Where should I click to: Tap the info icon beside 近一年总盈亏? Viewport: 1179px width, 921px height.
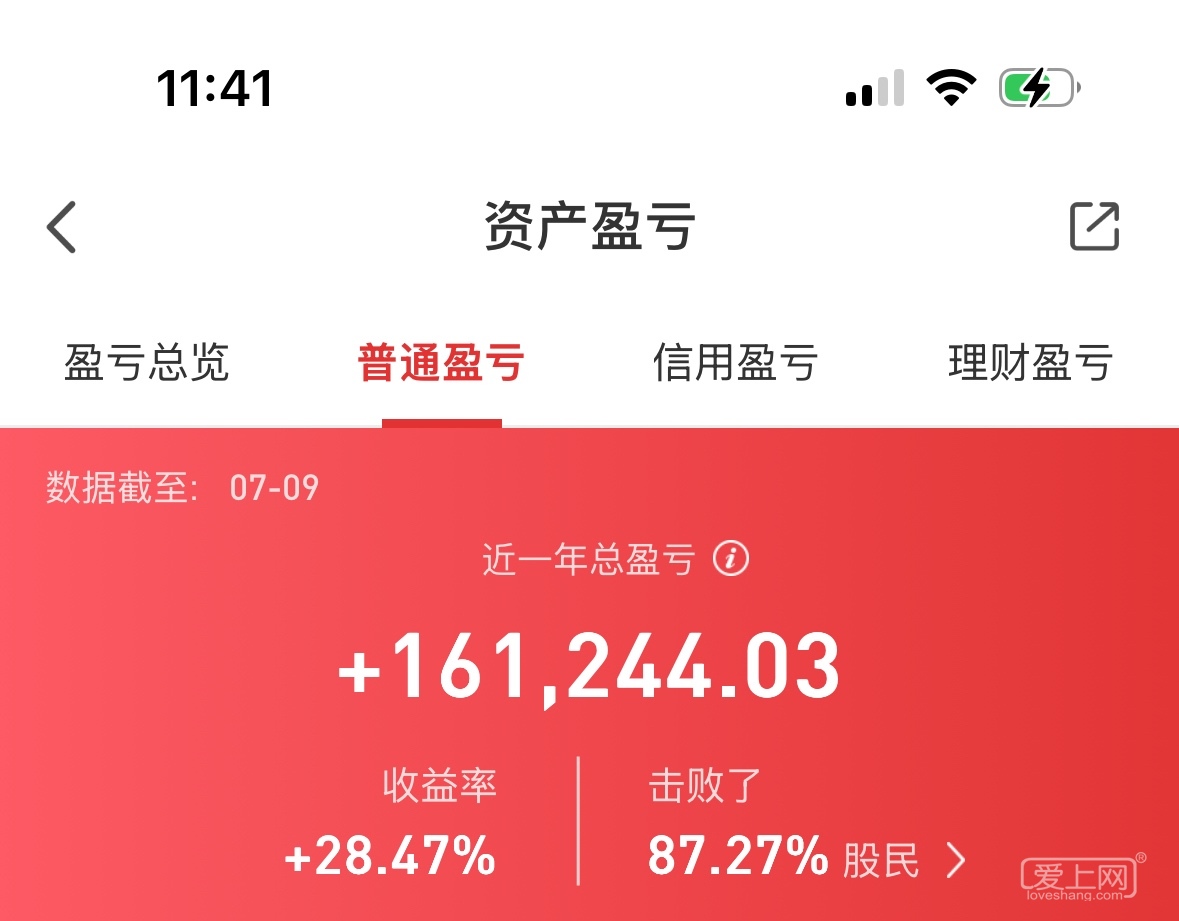pyautogui.click(x=731, y=559)
